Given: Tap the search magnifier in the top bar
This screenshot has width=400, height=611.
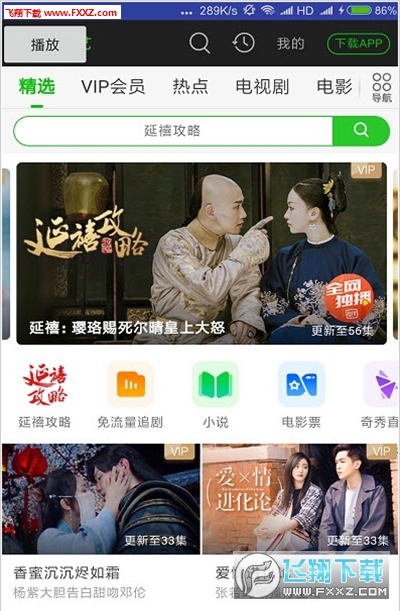Looking at the screenshot, I should coord(199,43).
